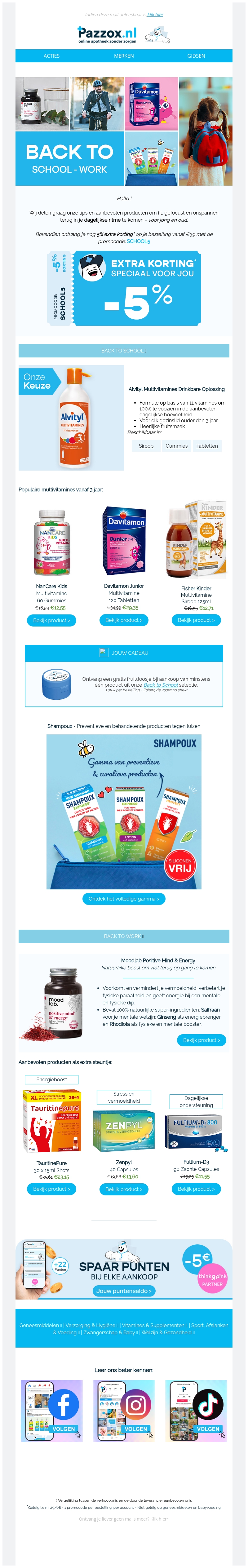Open the 'klik hier' online version link

[x=155, y=15]
